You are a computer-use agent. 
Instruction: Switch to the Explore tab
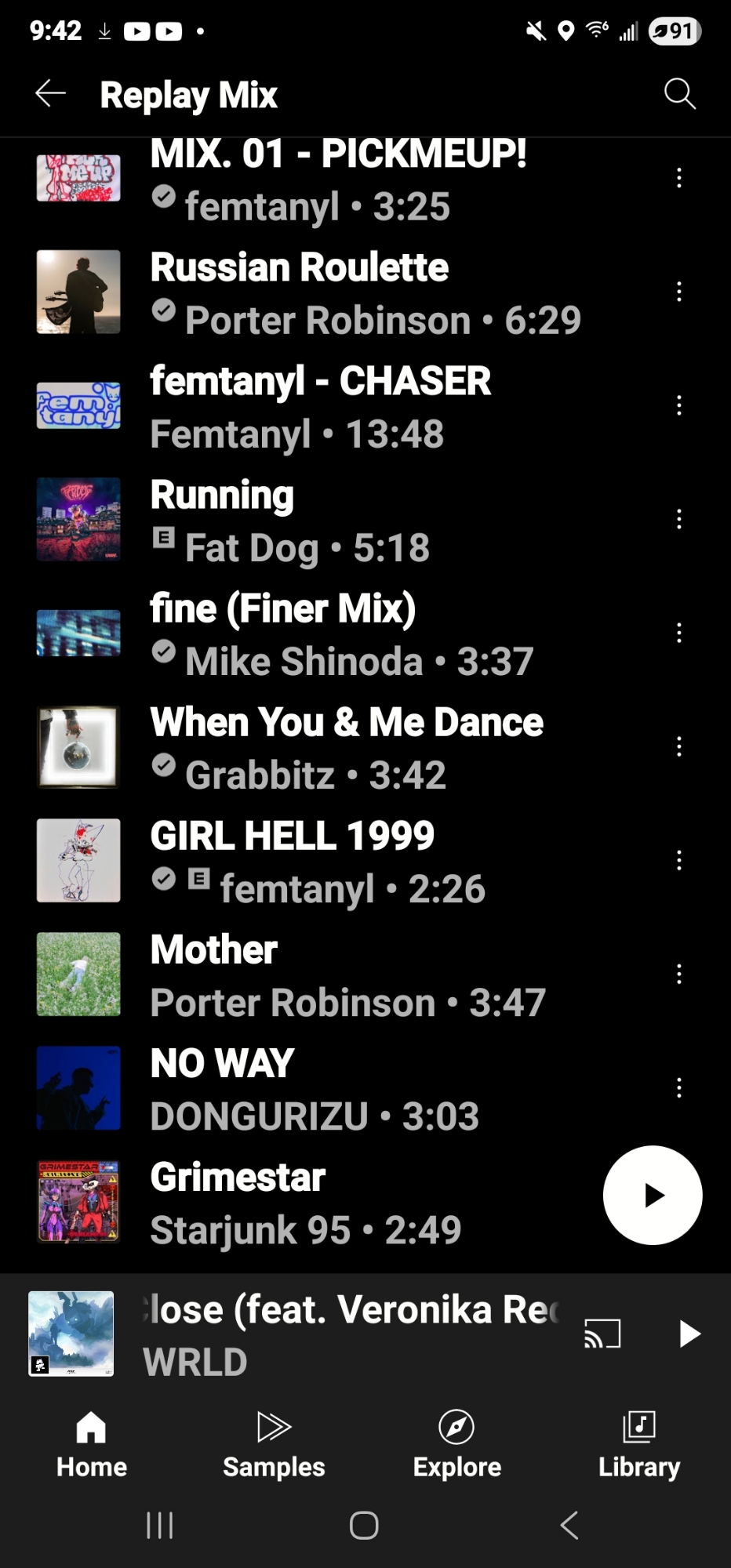coord(456,1444)
